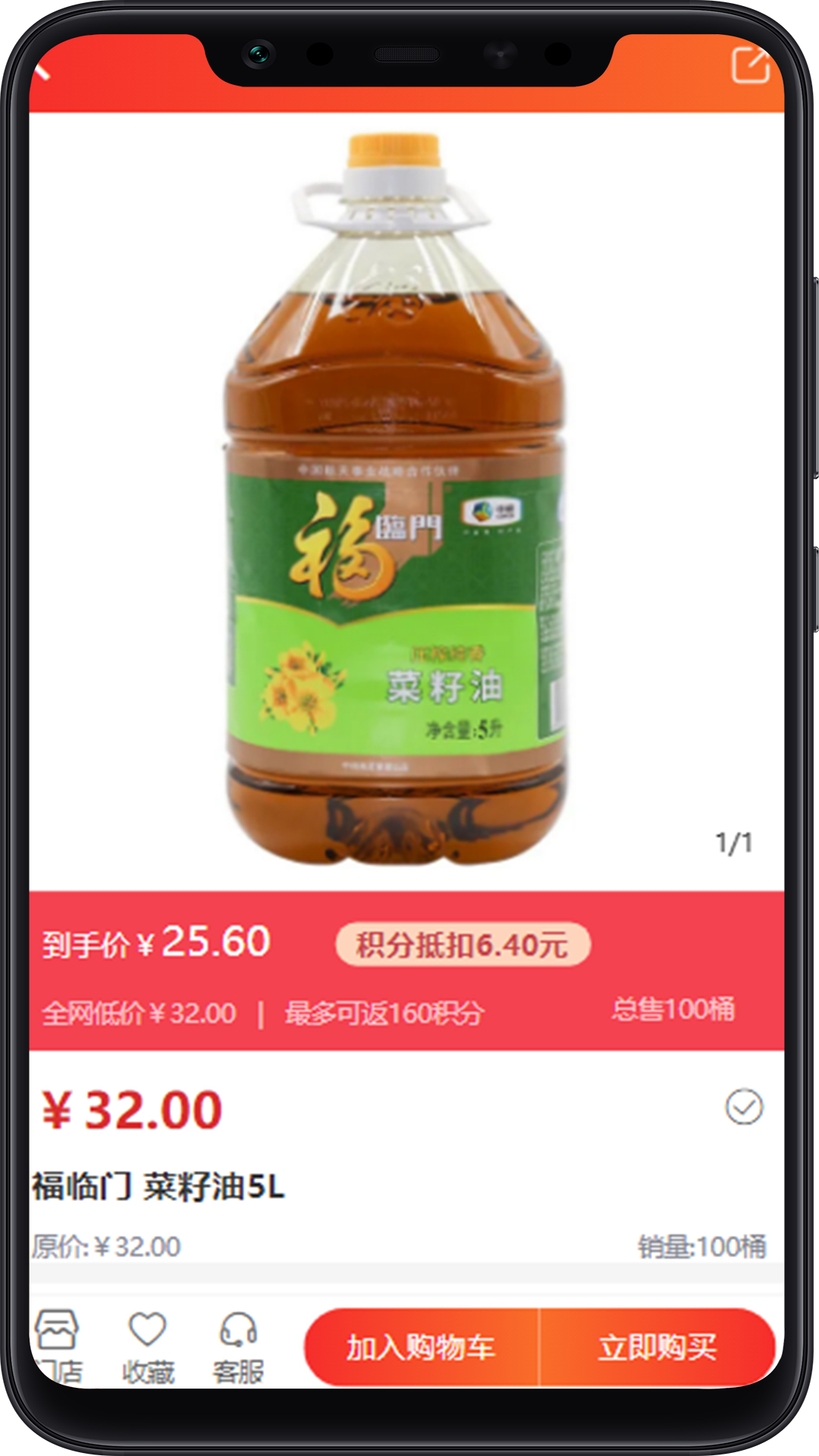
Task: Open the 福临门 菜籽油 product photo
Action: (396, 500)
